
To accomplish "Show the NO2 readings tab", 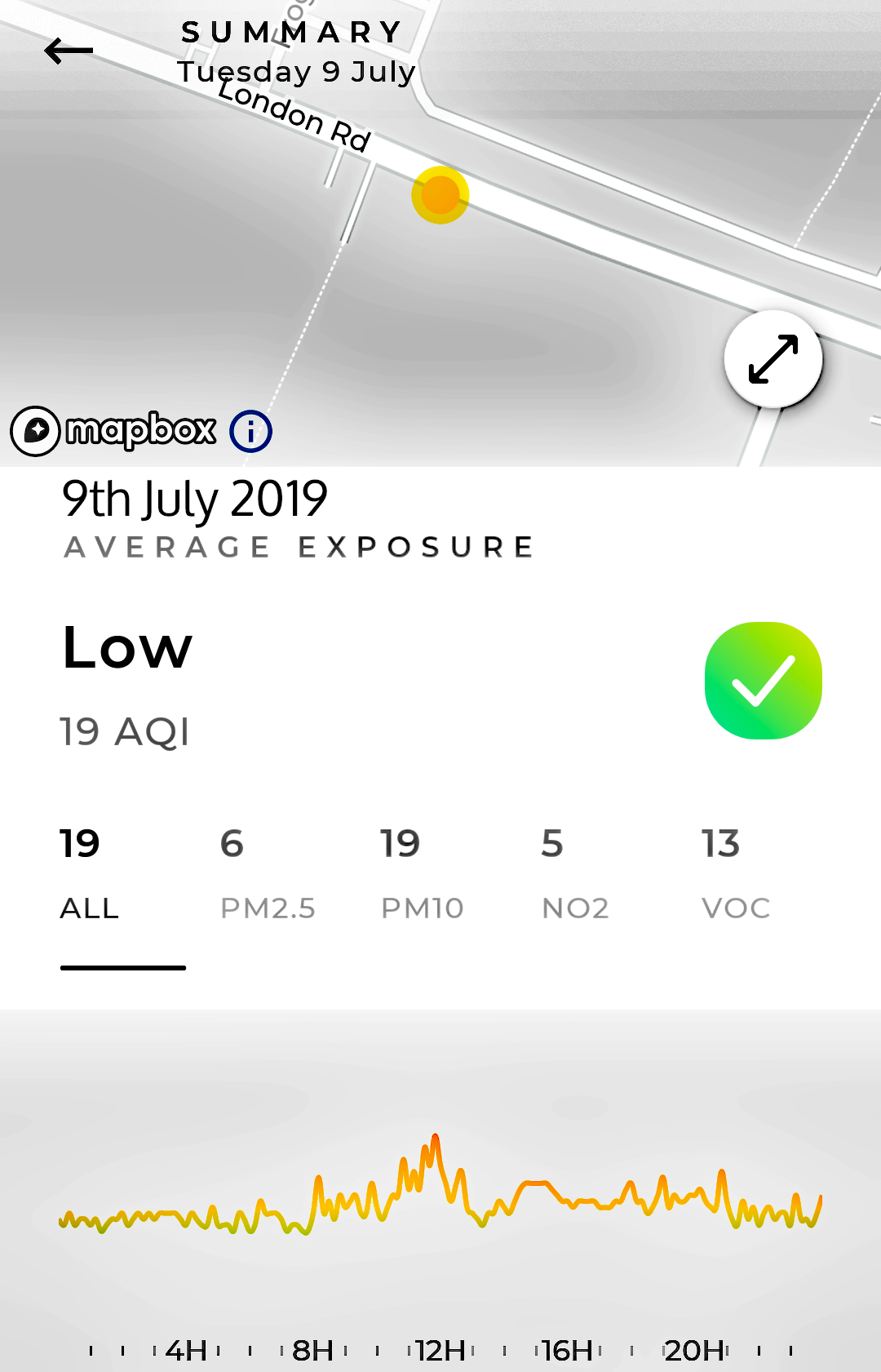I will click(575, 875).
